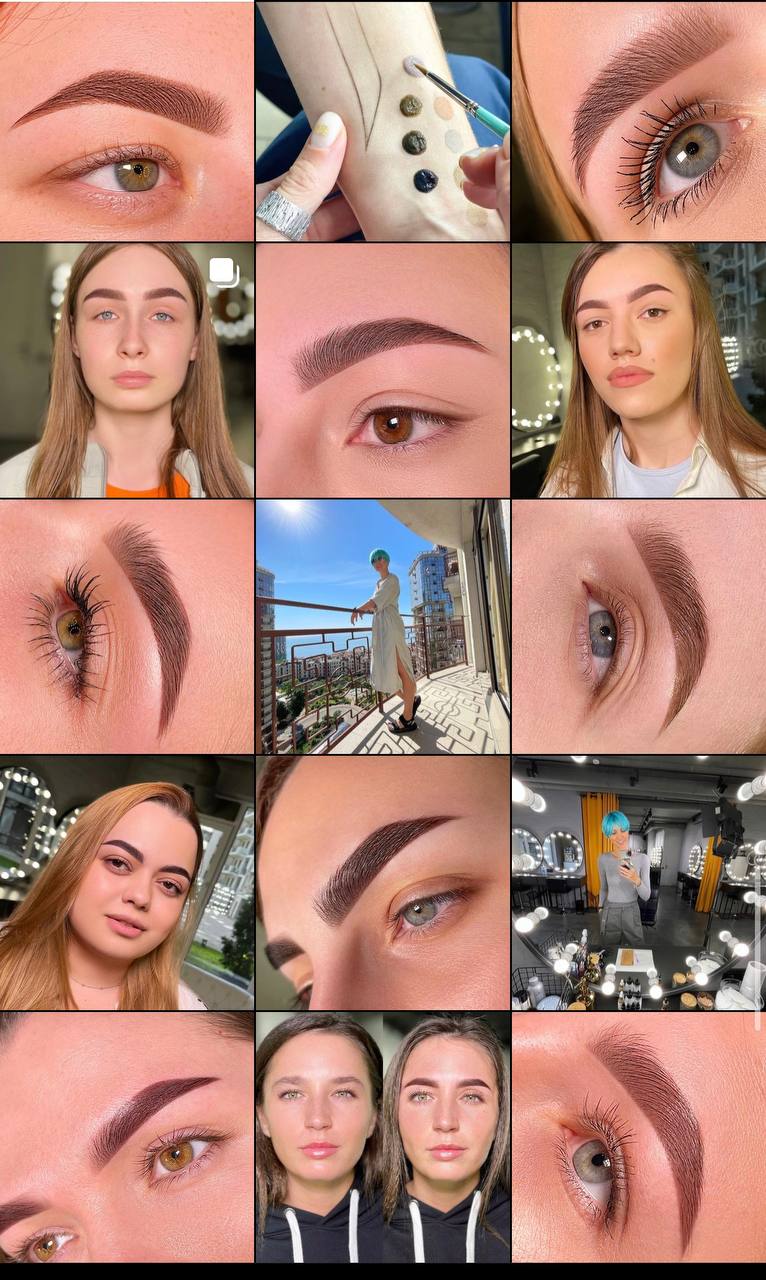Open the carousel post of woman in orange top
766x1280 pixels.
click(x=127, y=370)
